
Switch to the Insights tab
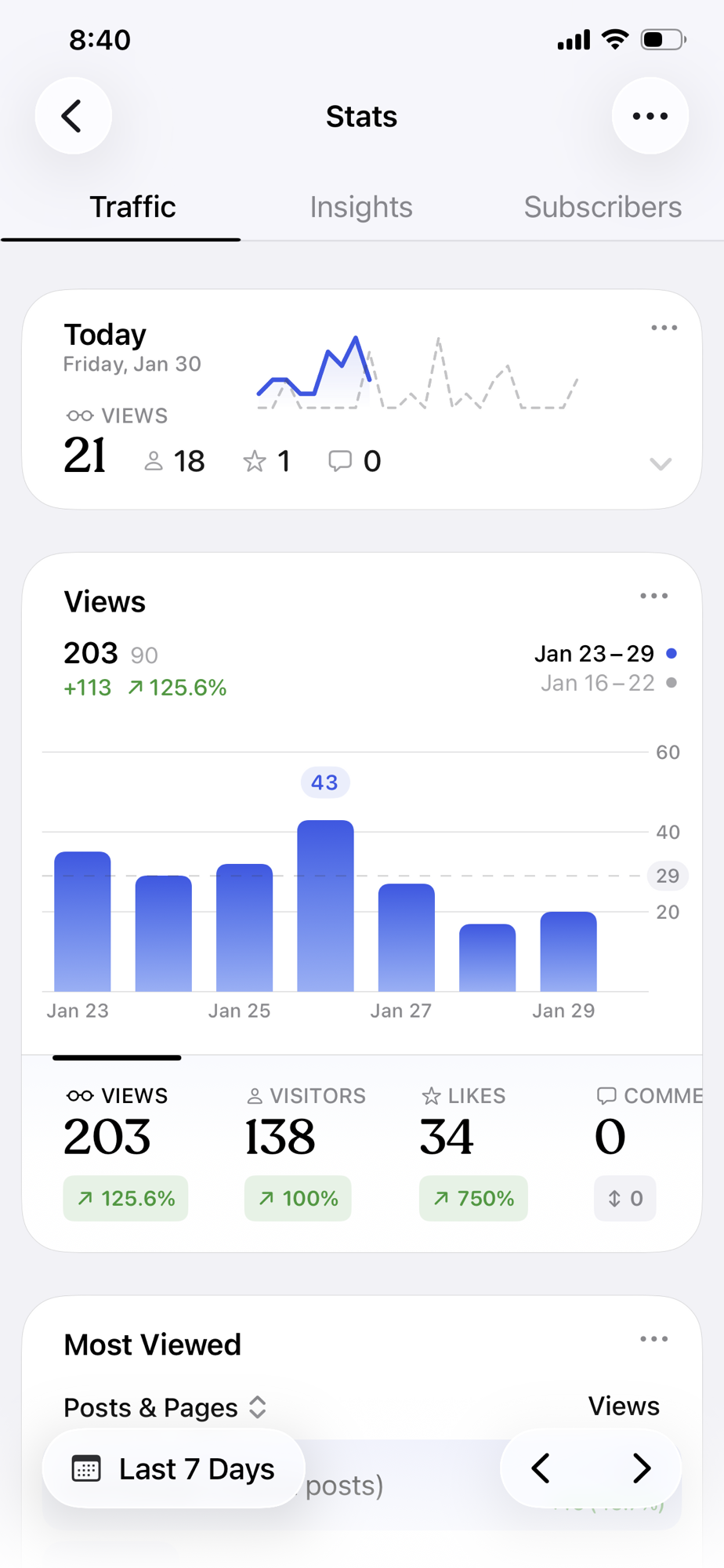(360, 207)
